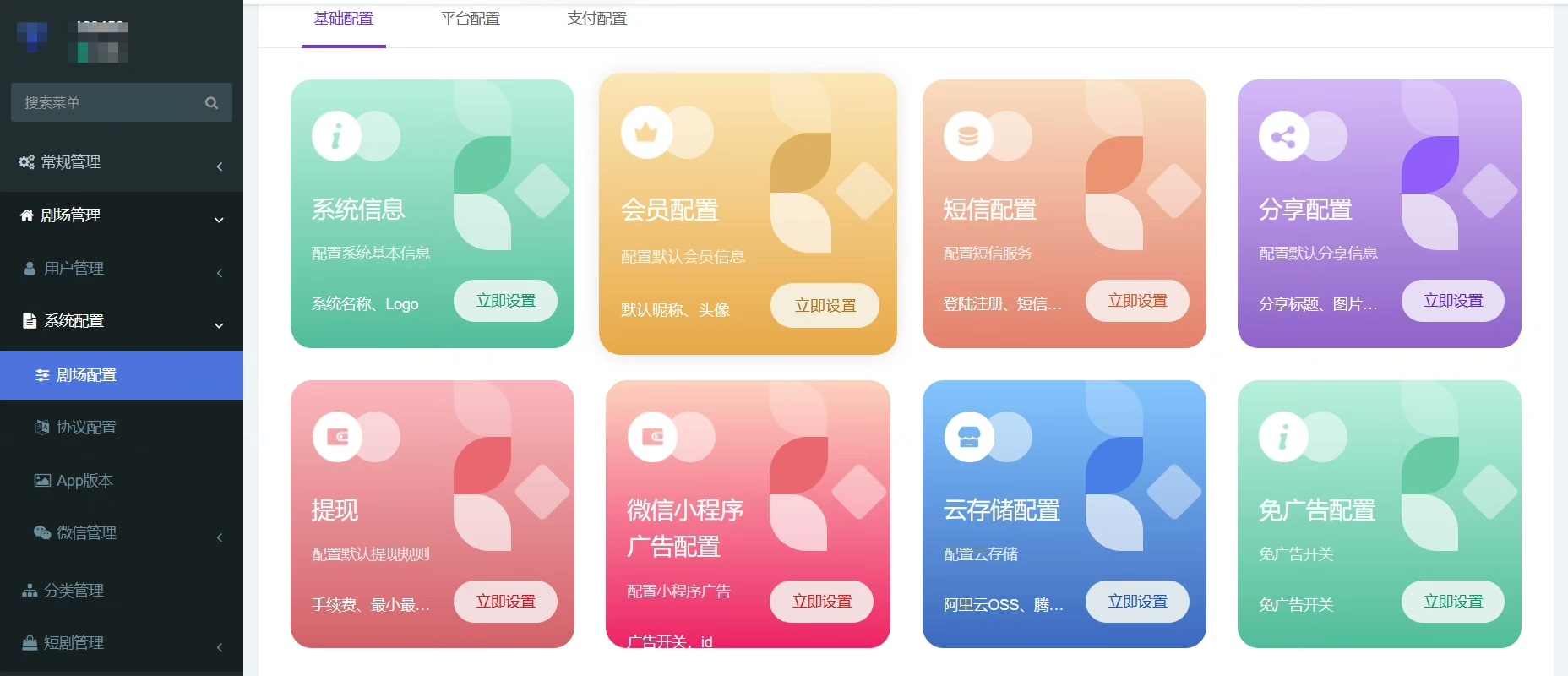The image size is (1568, 676).
Task: Collapse the 剧场管理 sidebar section
Action: [121, 215]
